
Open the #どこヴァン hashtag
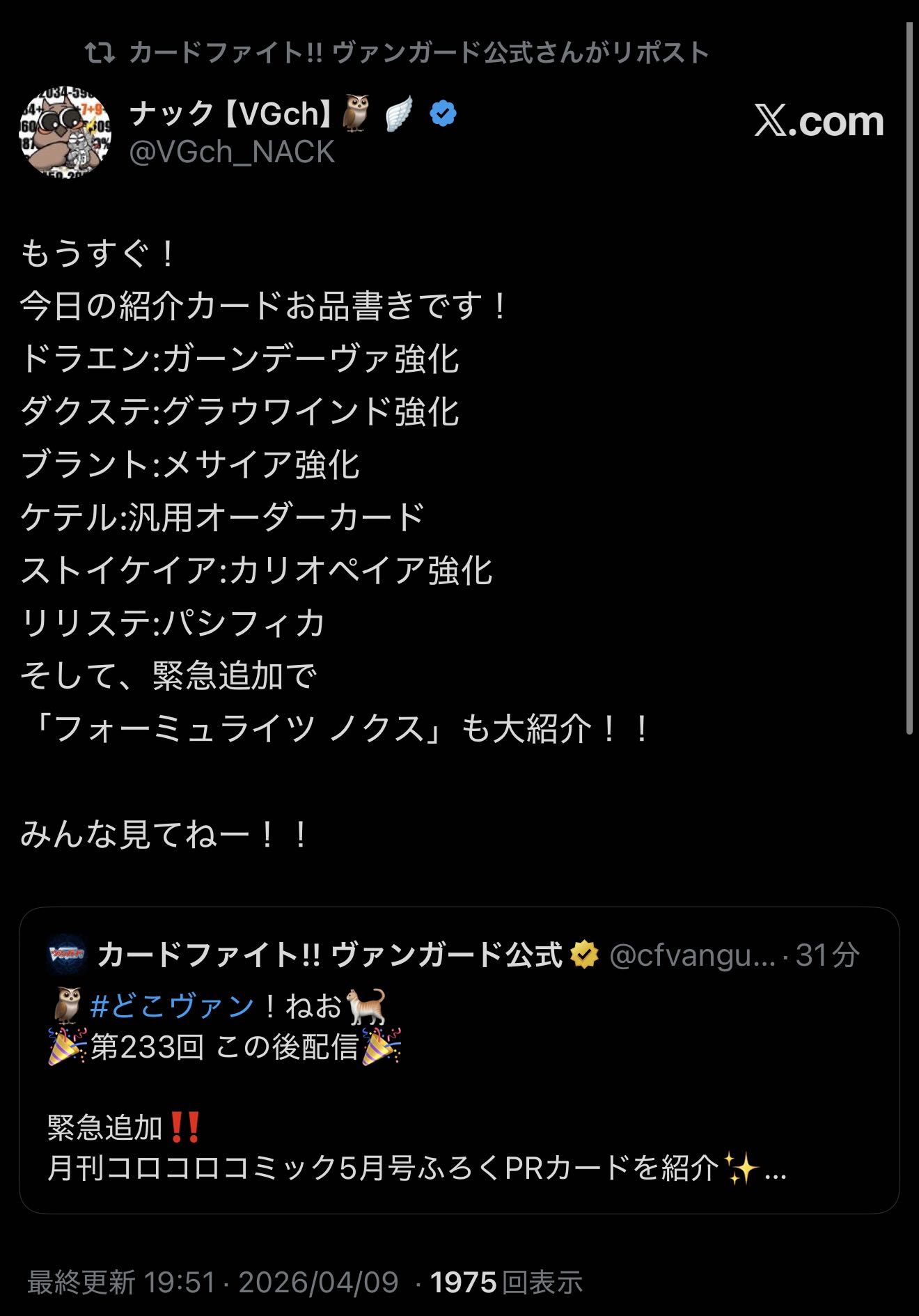click(173, 1006)
